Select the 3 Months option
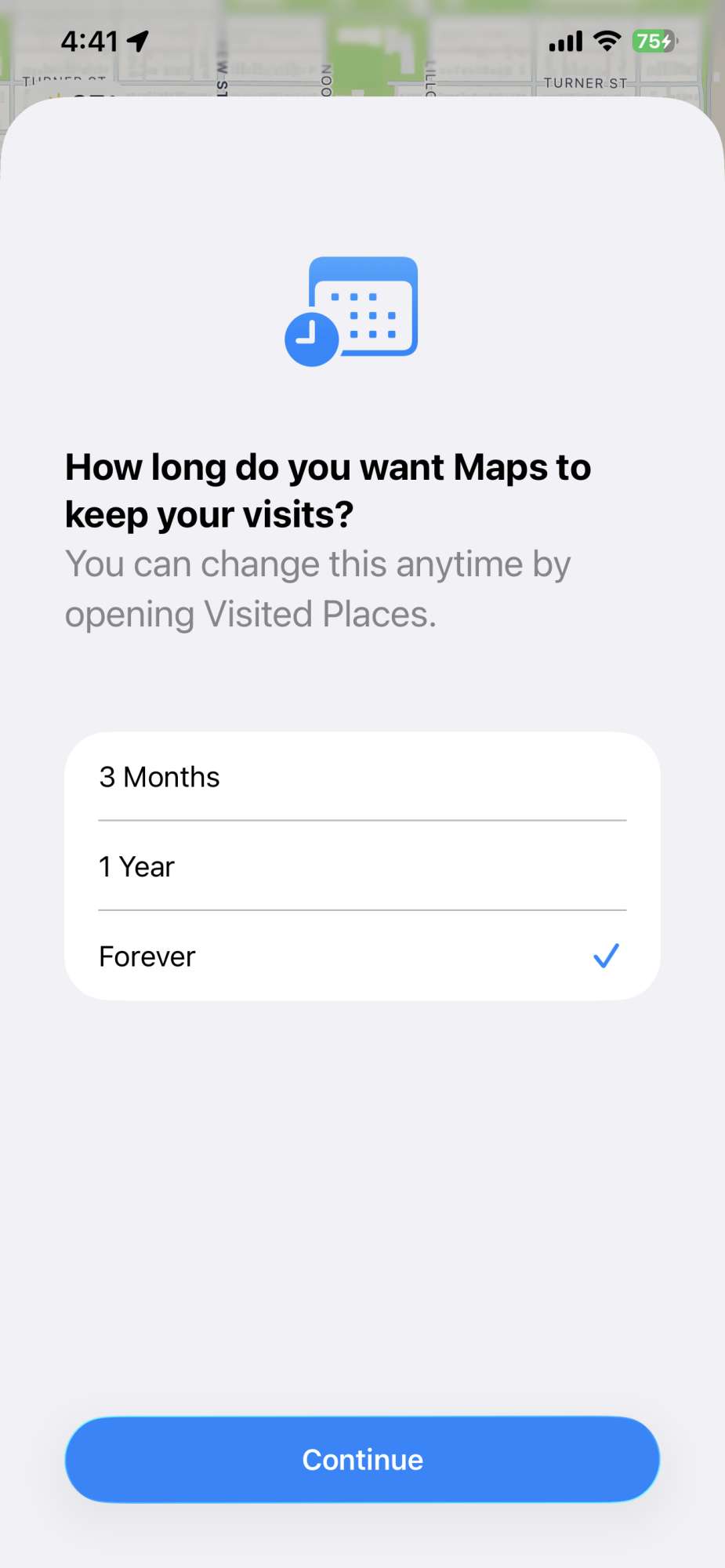This screenshot has width=725, height=1568. 361,777
